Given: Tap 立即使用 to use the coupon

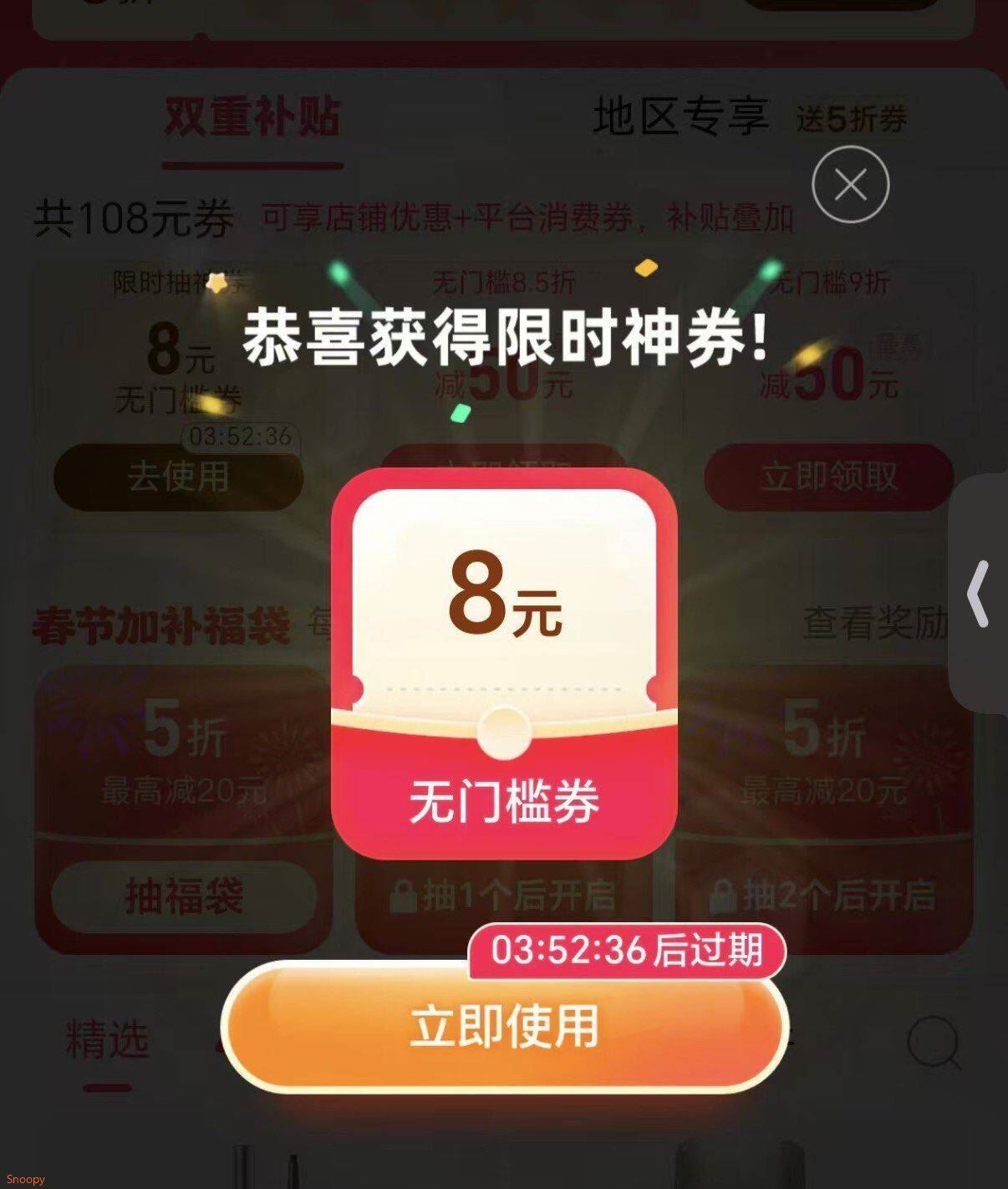Looking at the screenshot, I should (x=505, y=1027).
